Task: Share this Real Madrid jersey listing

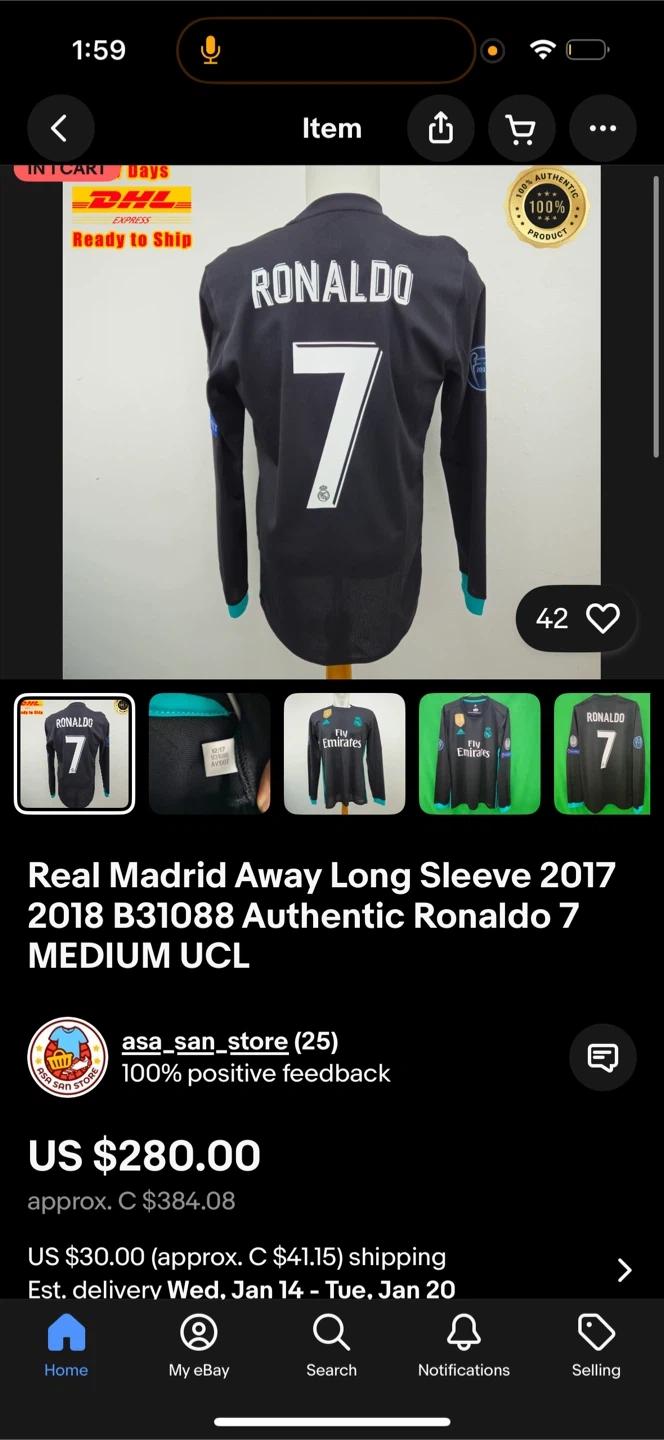Action: point(441,129)
